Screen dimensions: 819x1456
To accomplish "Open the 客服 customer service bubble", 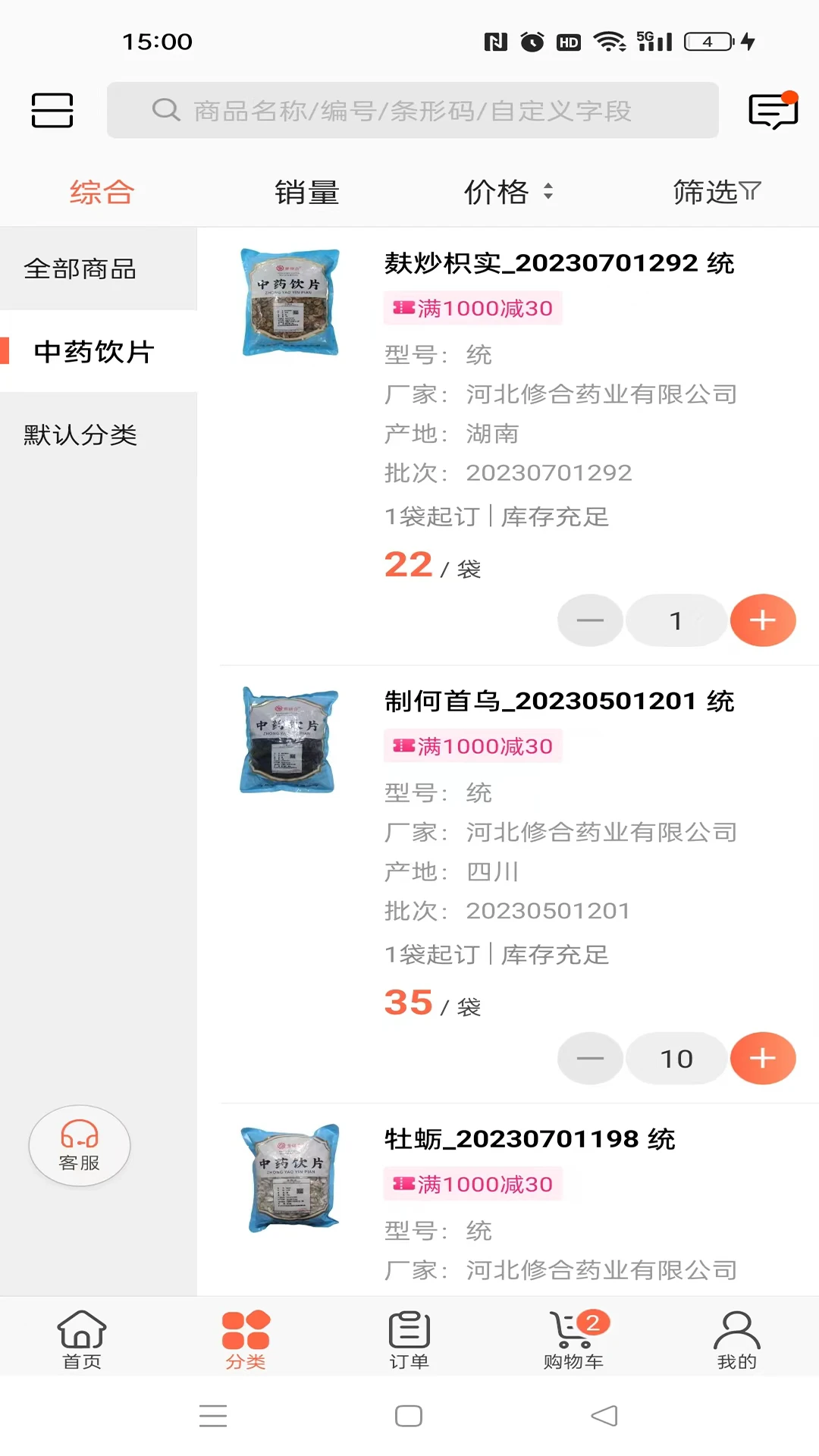I will 79,1146.
